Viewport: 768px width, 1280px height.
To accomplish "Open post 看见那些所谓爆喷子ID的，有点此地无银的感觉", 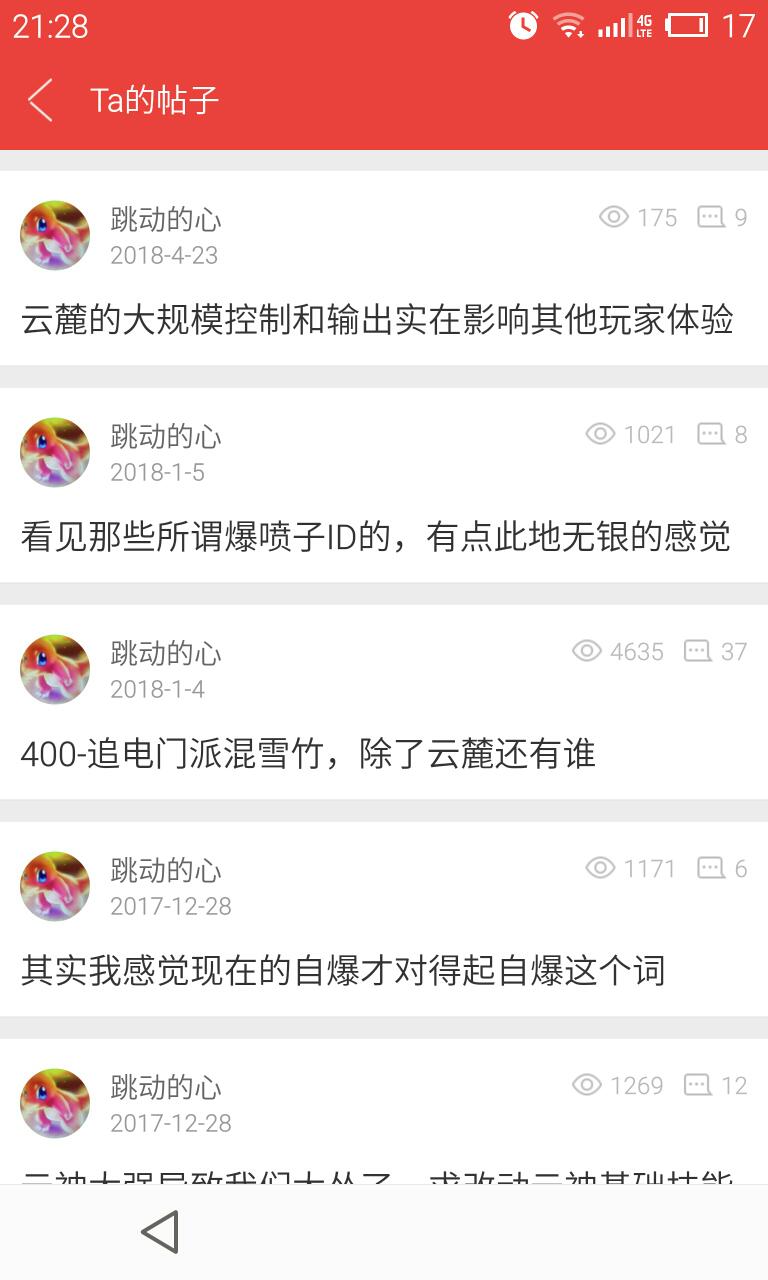I will (x=375, y=537).
